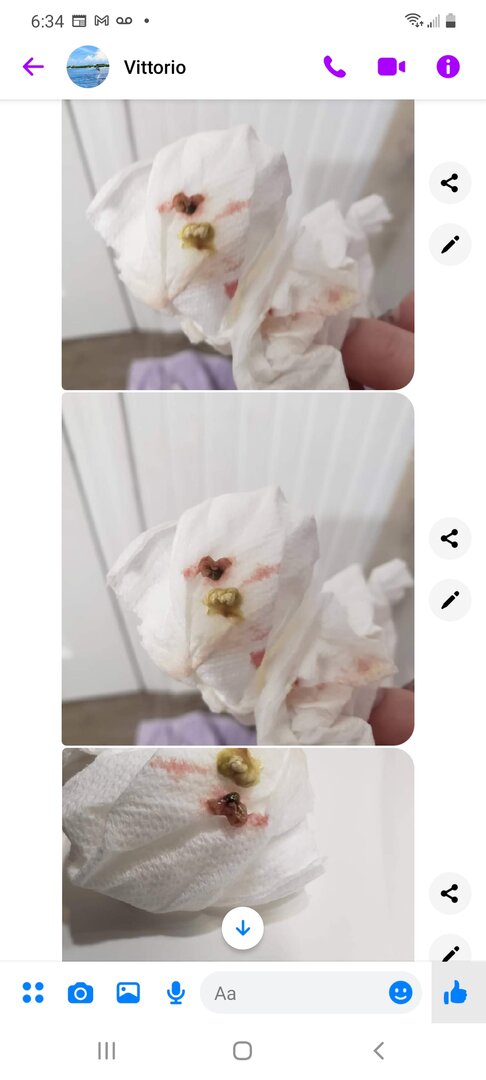The image size is (486, 1080).
Task: Send a thumbs-up like
Action: [455, 993]
